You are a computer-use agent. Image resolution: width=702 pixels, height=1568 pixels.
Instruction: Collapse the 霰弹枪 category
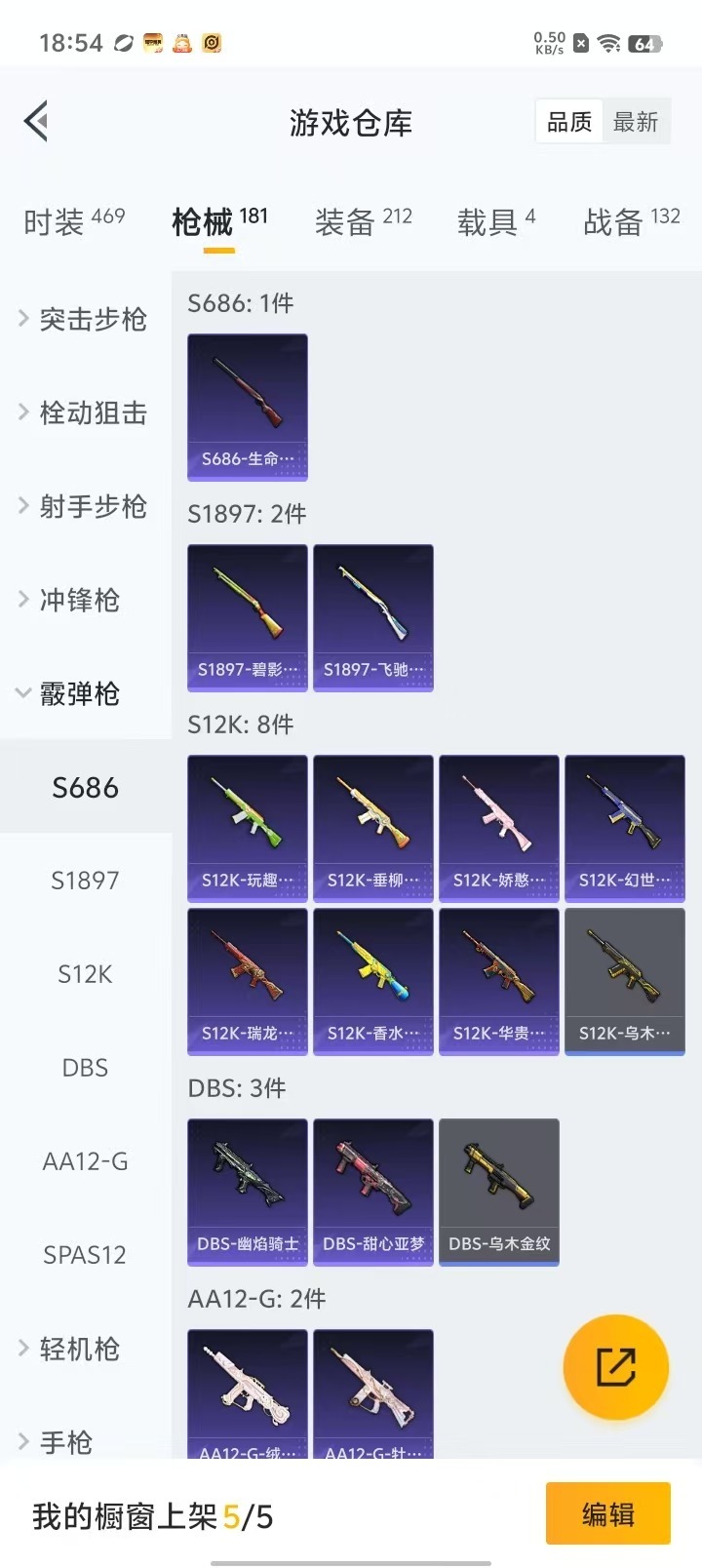85,693
